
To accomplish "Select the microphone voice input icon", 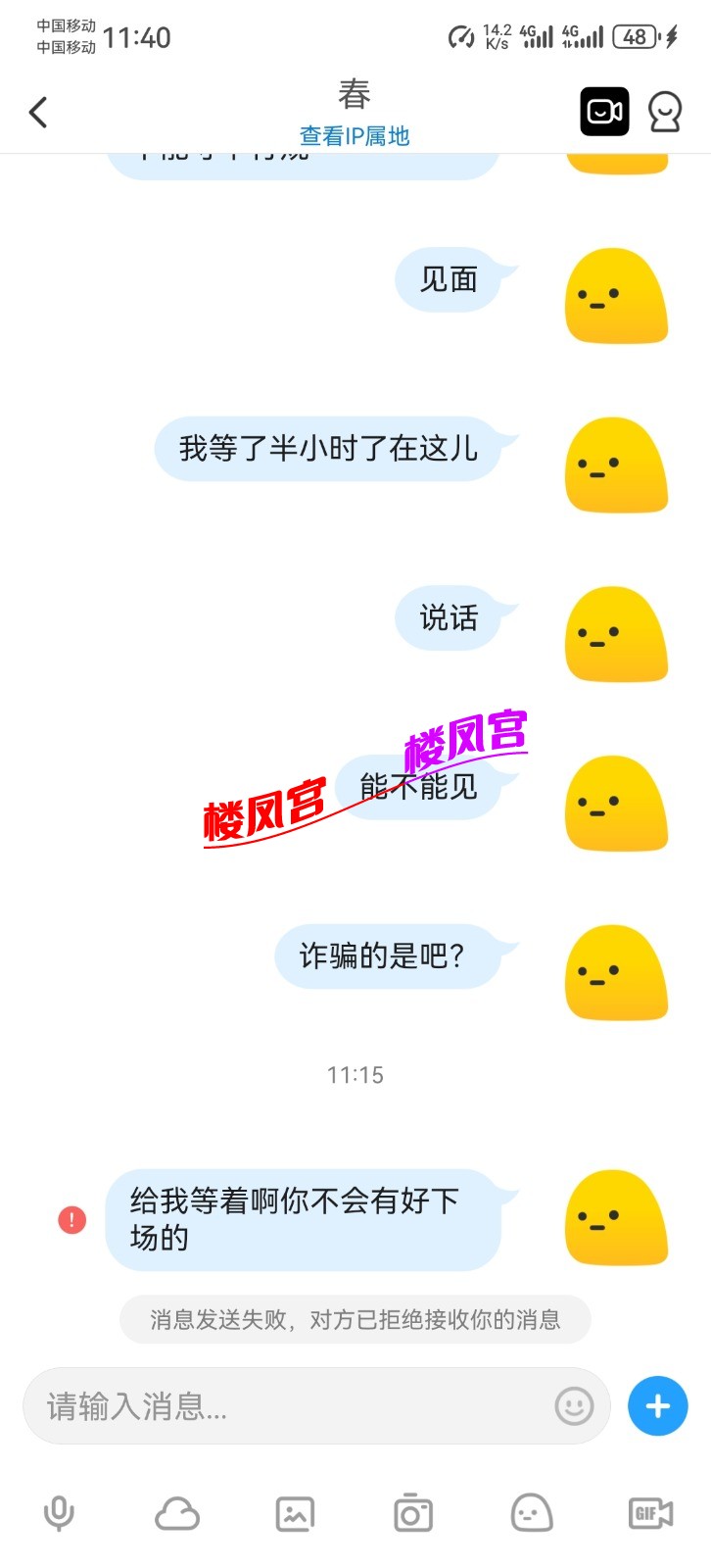I will coord(60,1512).
